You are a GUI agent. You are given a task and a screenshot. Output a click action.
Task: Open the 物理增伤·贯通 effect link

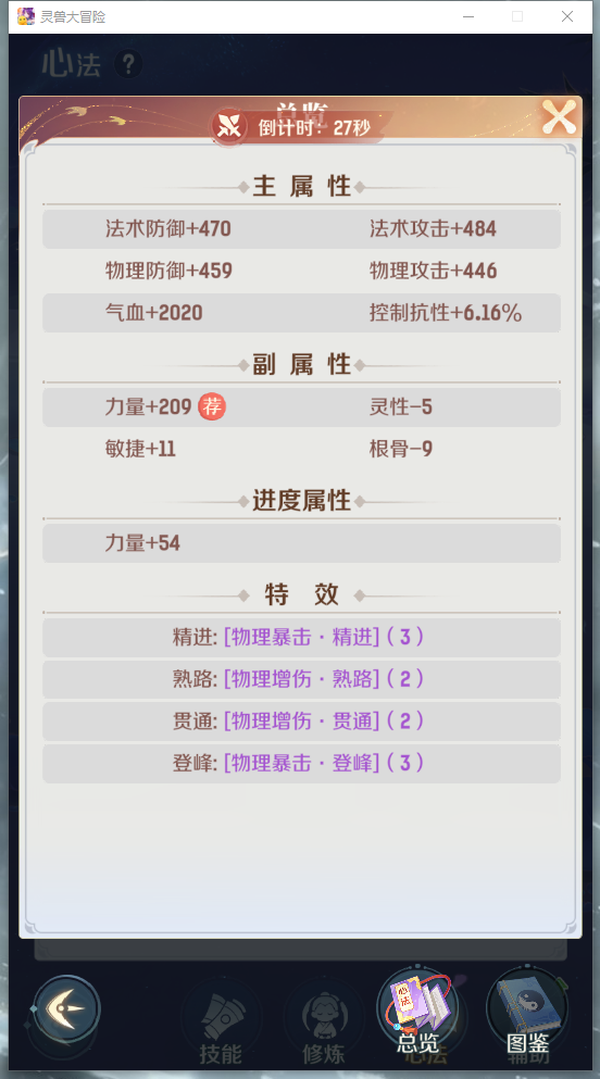point(302,721)
